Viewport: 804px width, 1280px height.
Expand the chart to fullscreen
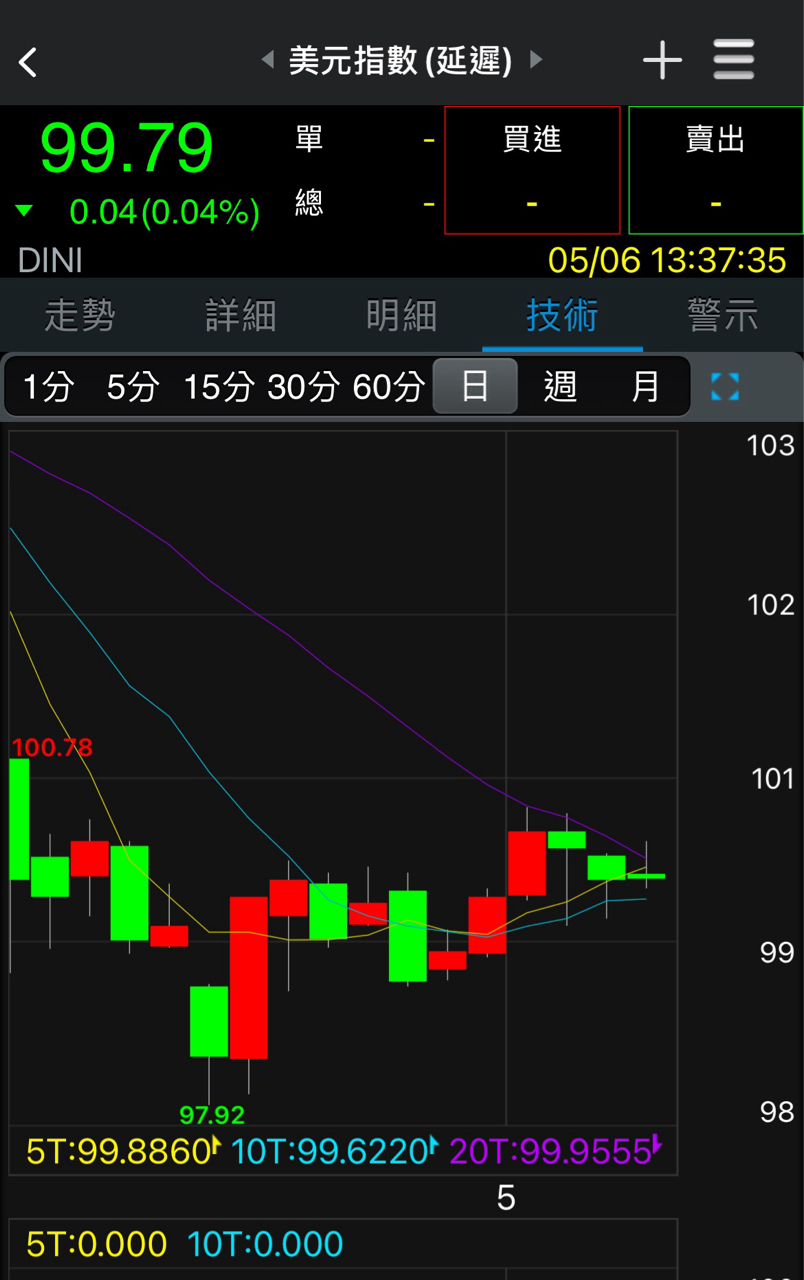725,386
